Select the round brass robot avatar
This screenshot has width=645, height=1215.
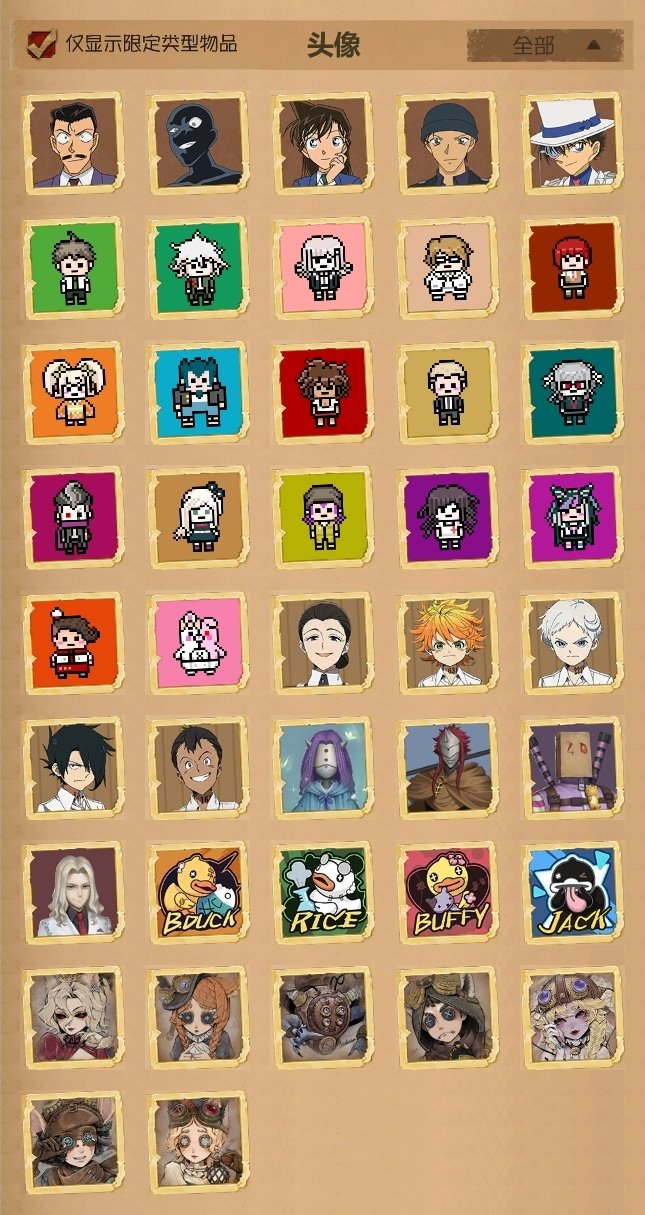pyautogui.click(x=323, y=1018)
